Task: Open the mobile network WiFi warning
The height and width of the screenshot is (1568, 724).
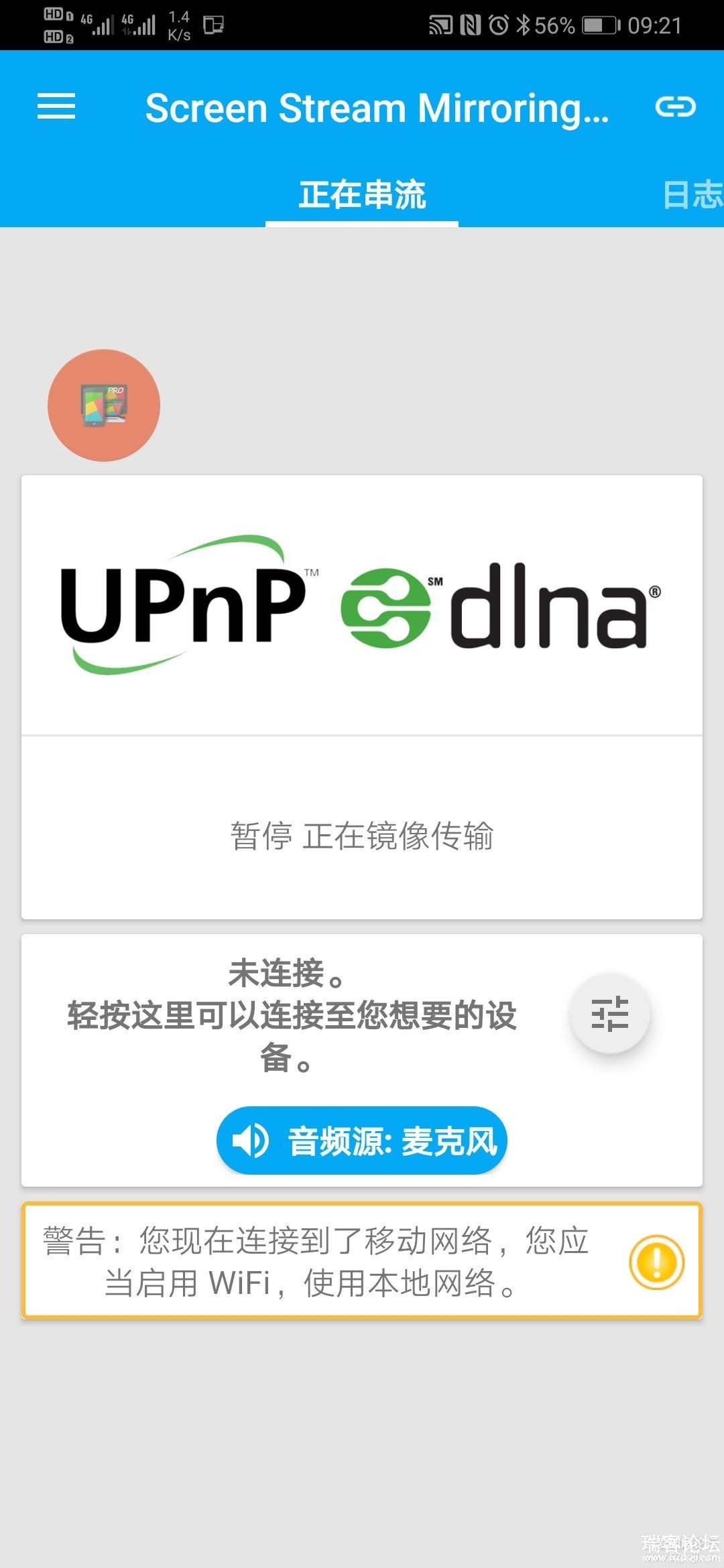Action: point(362,1261)
